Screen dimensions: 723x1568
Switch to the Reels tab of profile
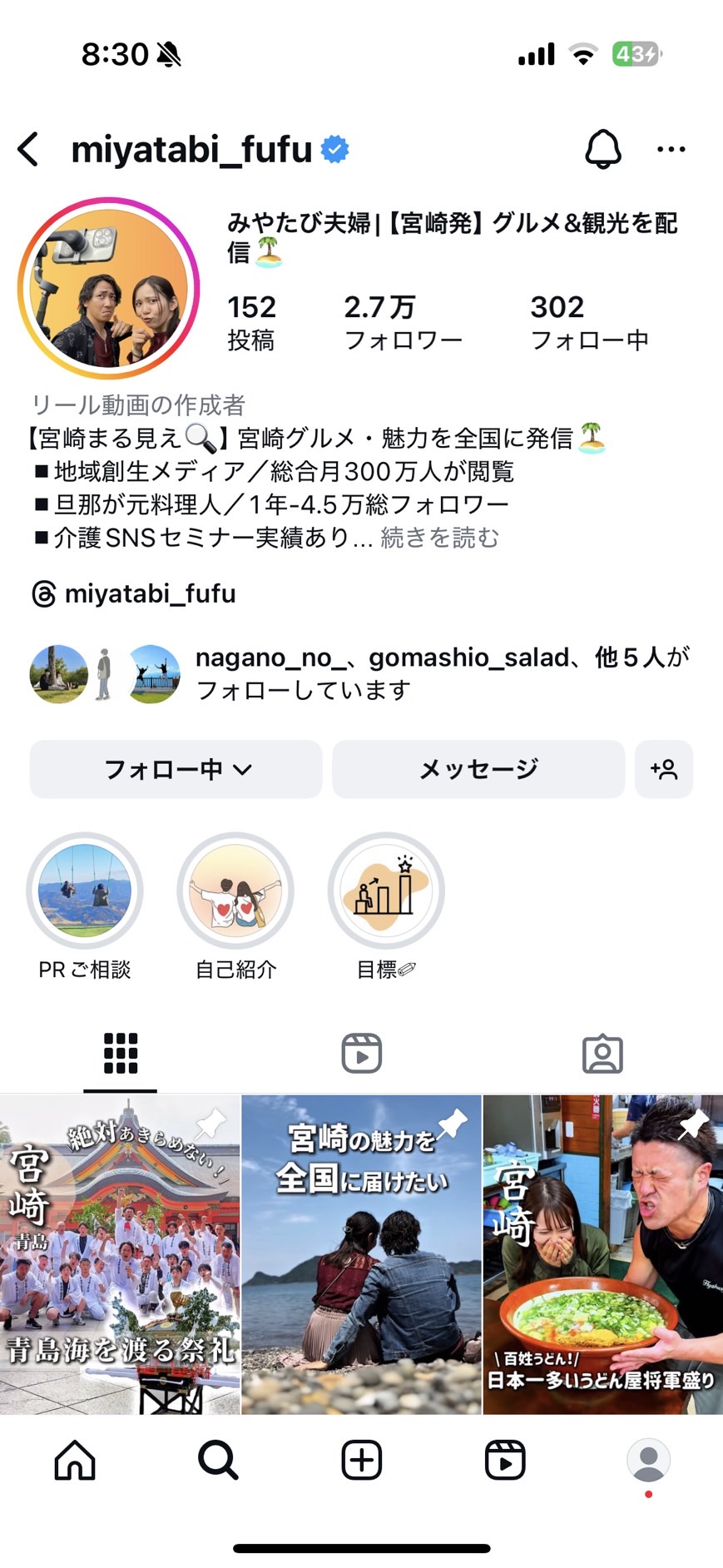coord(361,1054)
